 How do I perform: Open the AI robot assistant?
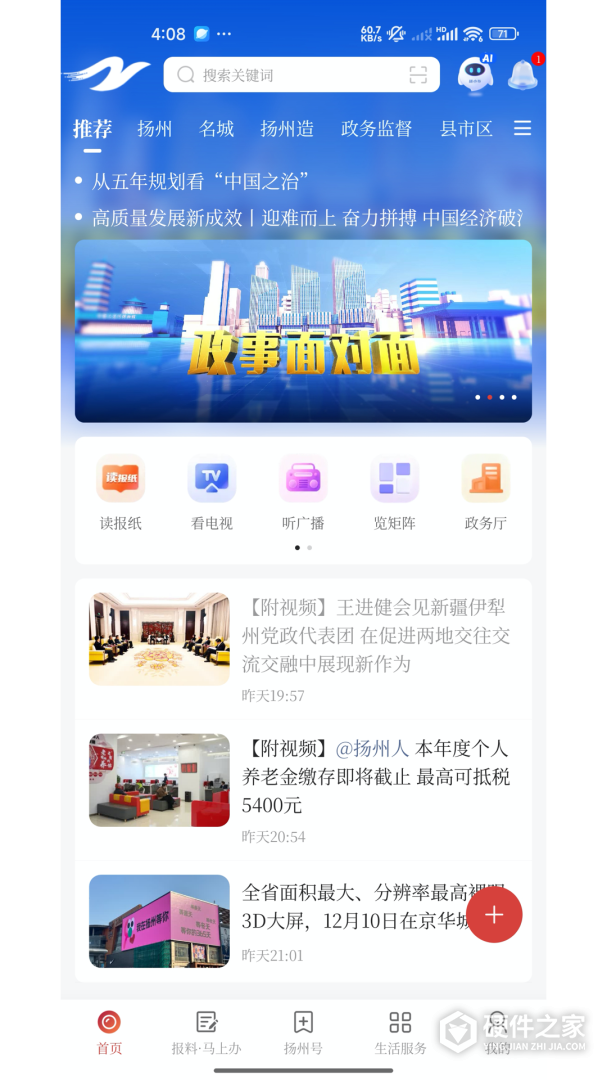tap(475, 74)
